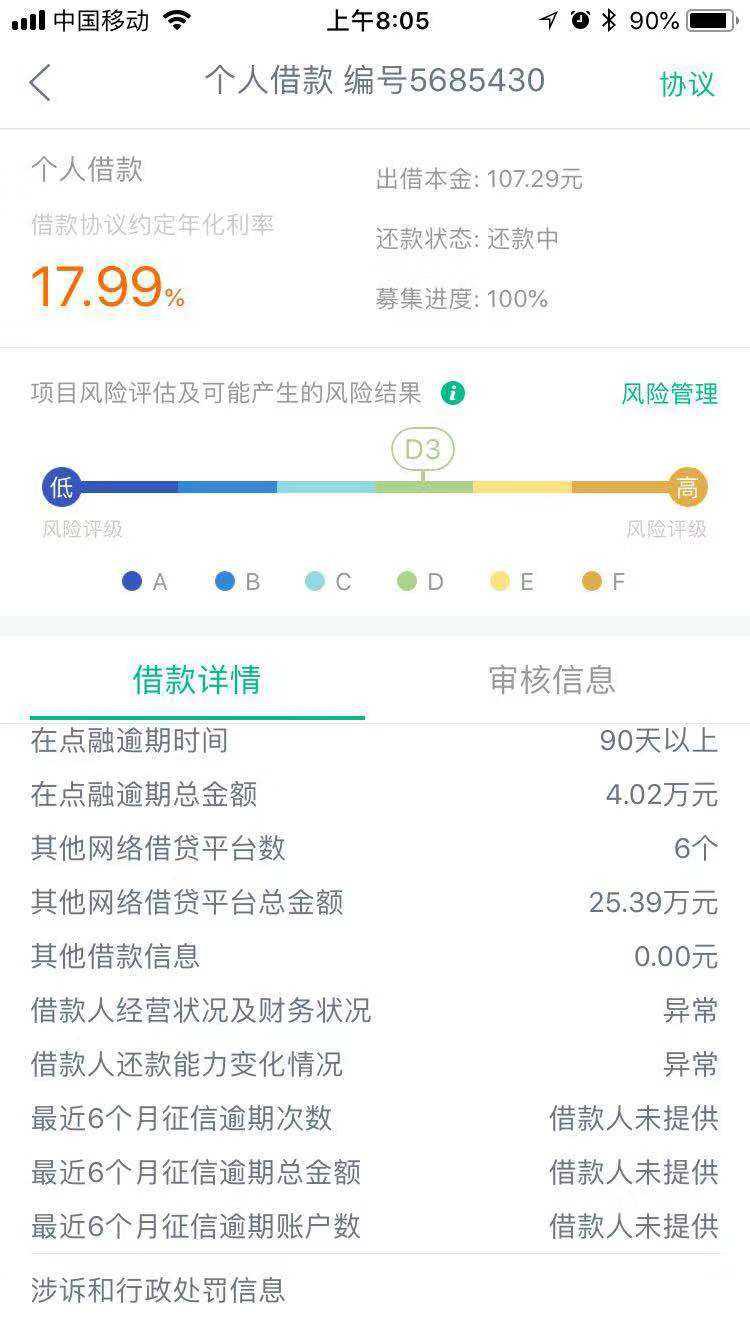The width and height of the screenshot is (750, 1334).
Task: Tap the green info icon beside risk results
Action: (453, 393)
